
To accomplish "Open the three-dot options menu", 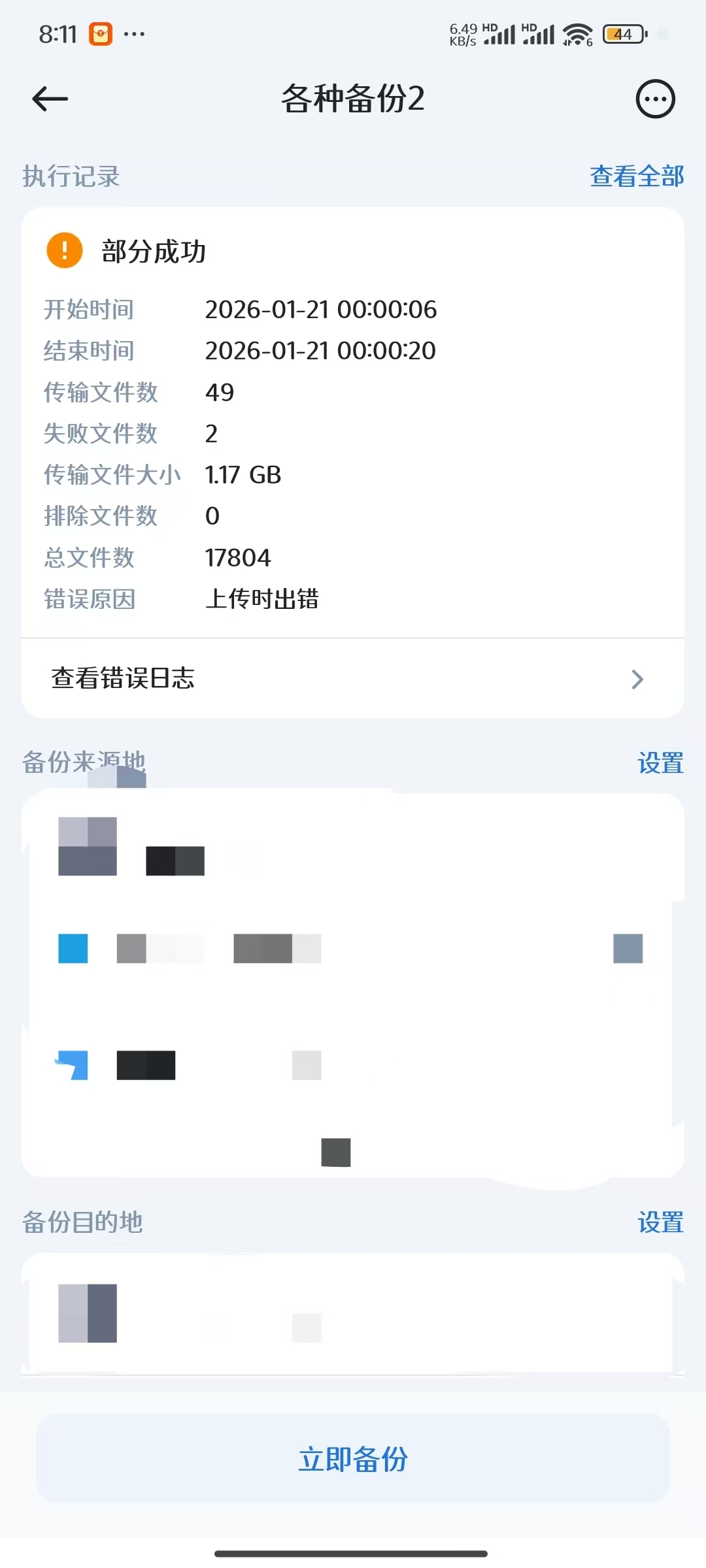I will click(x=655, y=99).
